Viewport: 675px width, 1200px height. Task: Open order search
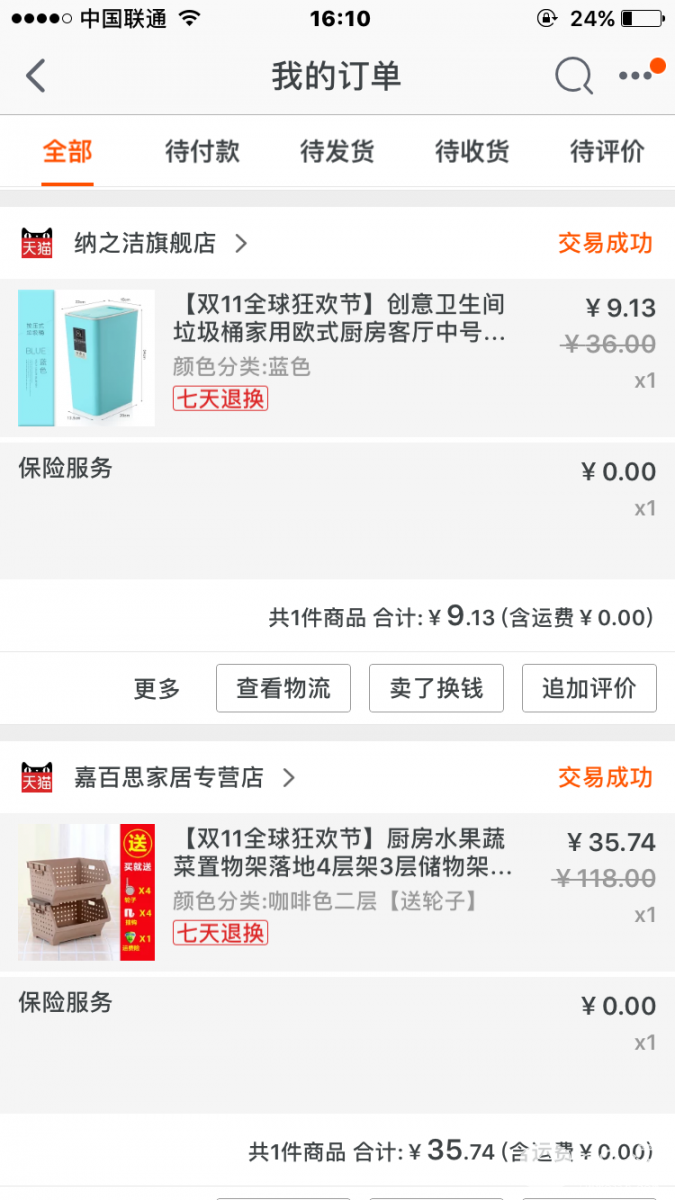(573, 76)
